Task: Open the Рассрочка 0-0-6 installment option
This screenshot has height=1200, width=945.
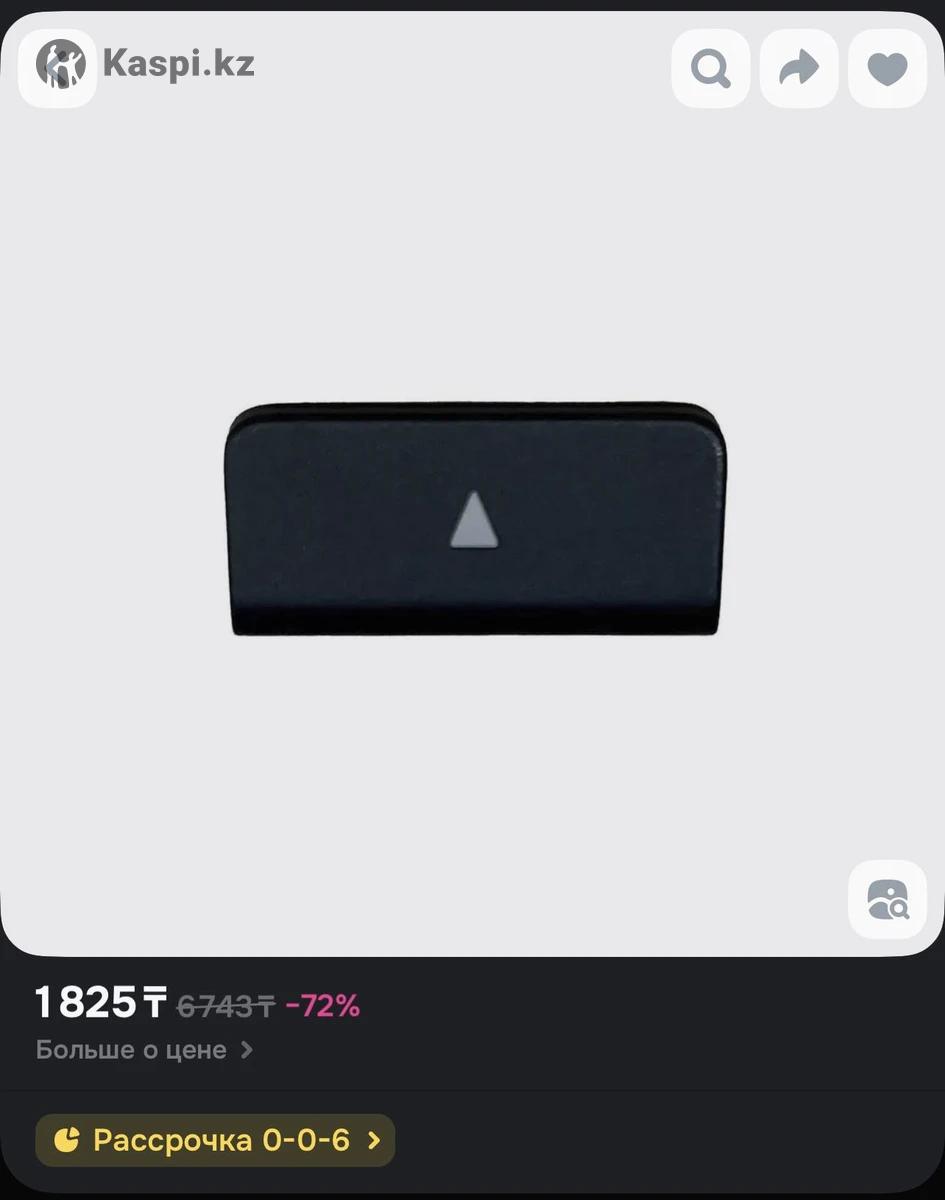Action: tap(215, 1140)
